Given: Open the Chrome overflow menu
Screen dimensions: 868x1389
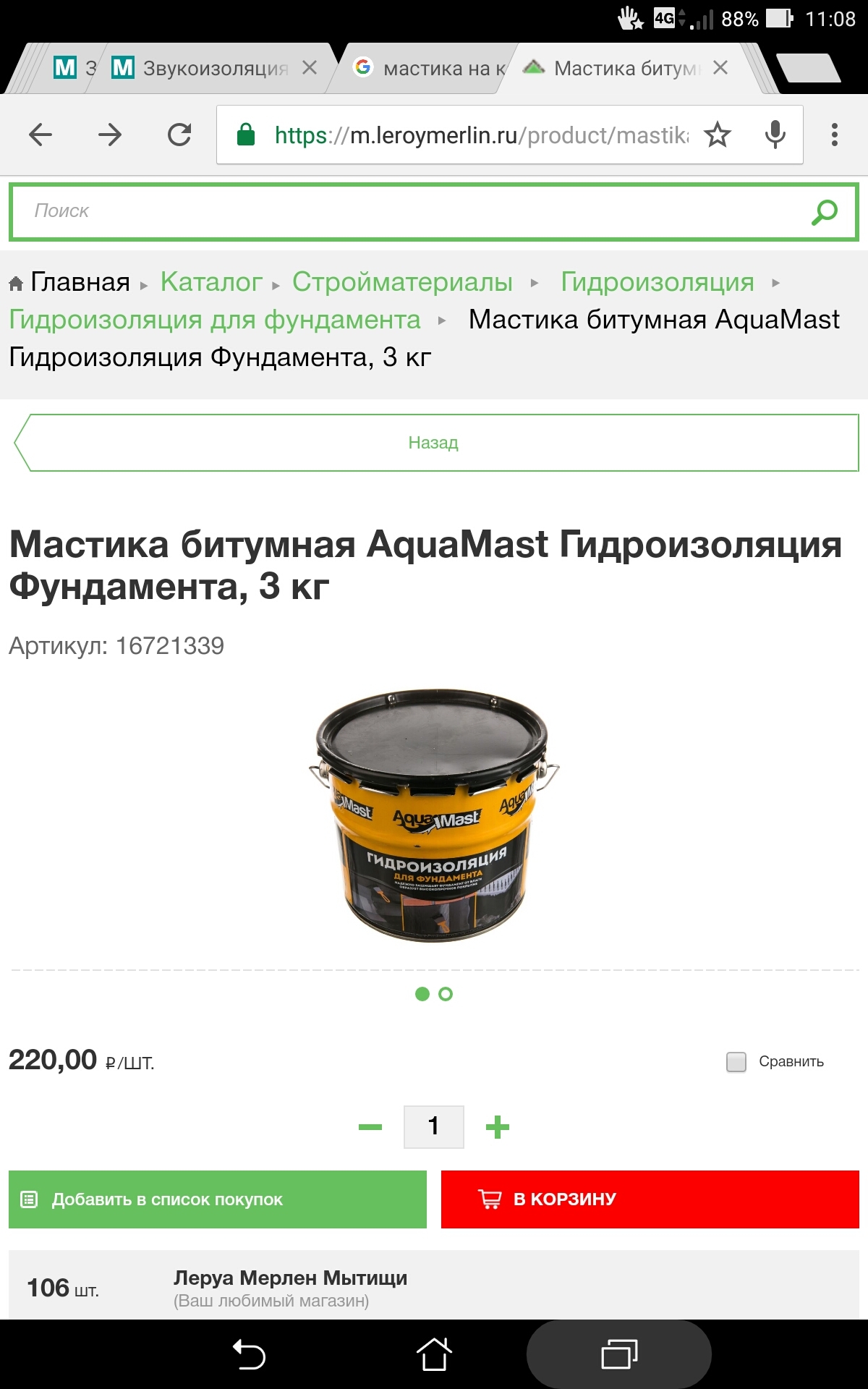Looking at the screenshot, I should [834, 135].
